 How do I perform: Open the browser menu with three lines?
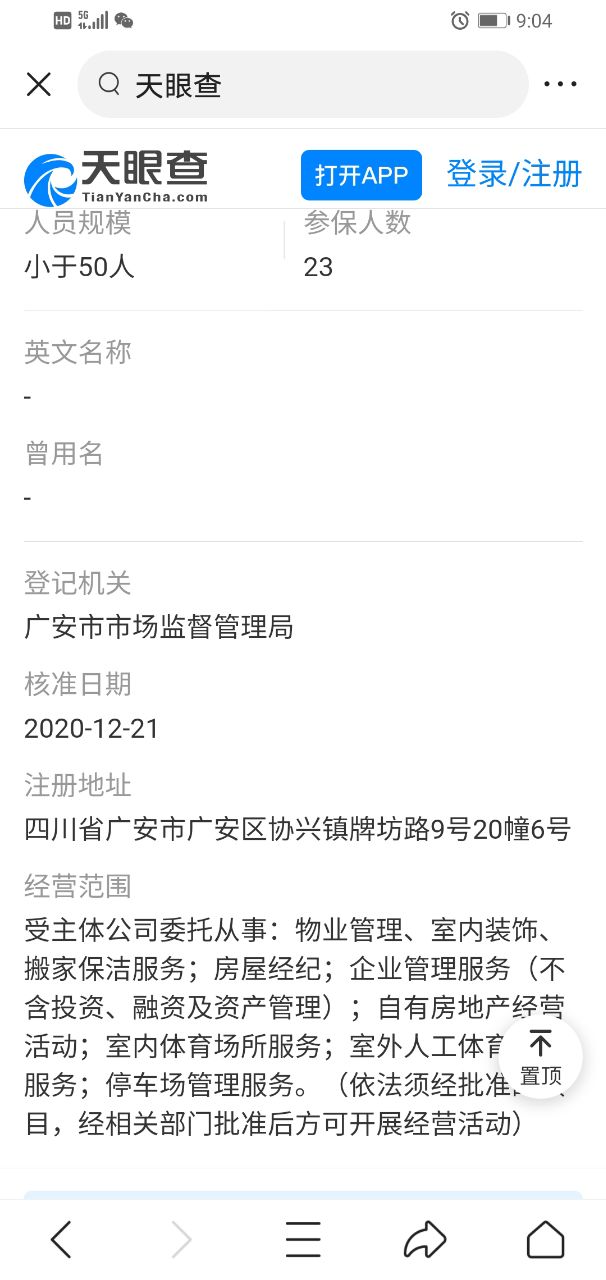[x=303, y=1240]
